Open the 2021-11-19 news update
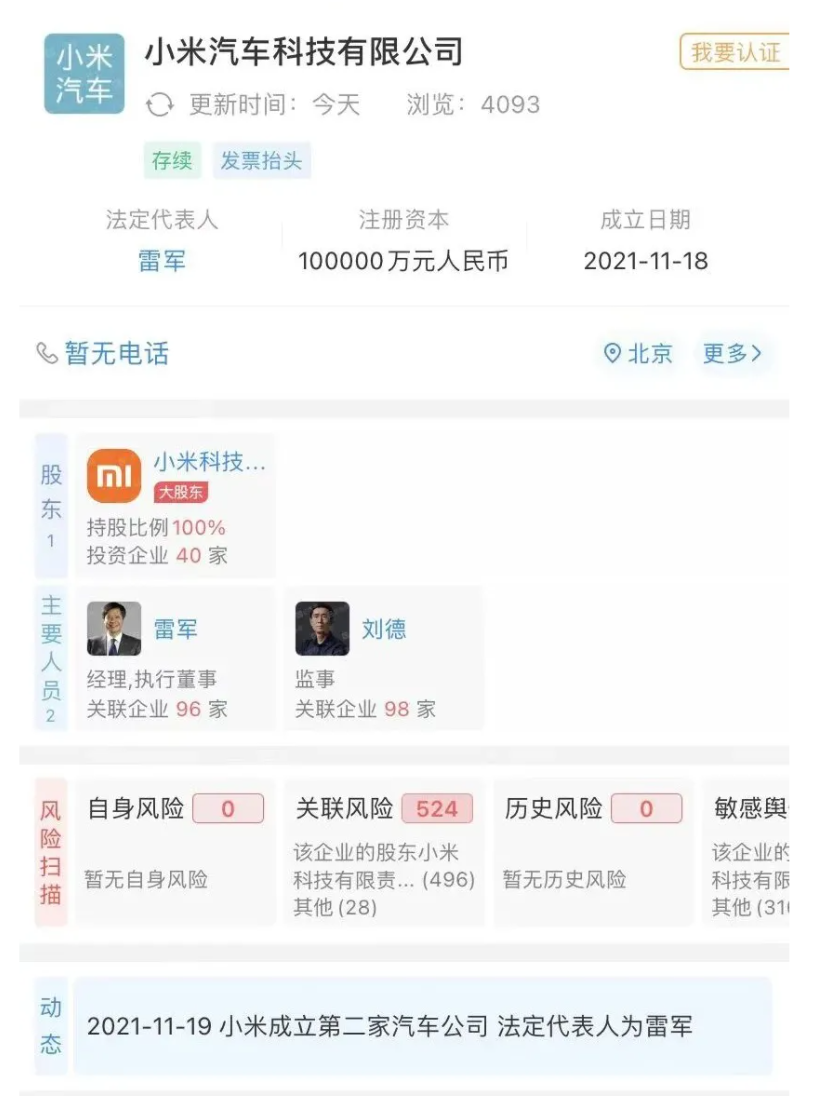This screenshot has height=1105, width=821. click(421, 1026)
